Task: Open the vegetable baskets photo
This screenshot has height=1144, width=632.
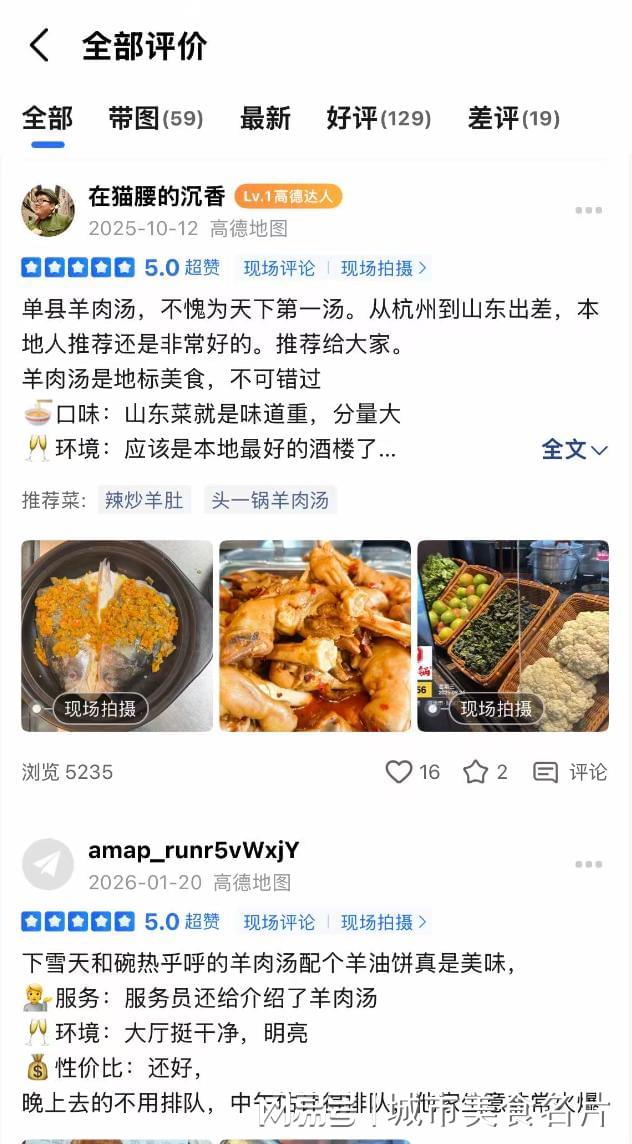Action: click(512, 636)
